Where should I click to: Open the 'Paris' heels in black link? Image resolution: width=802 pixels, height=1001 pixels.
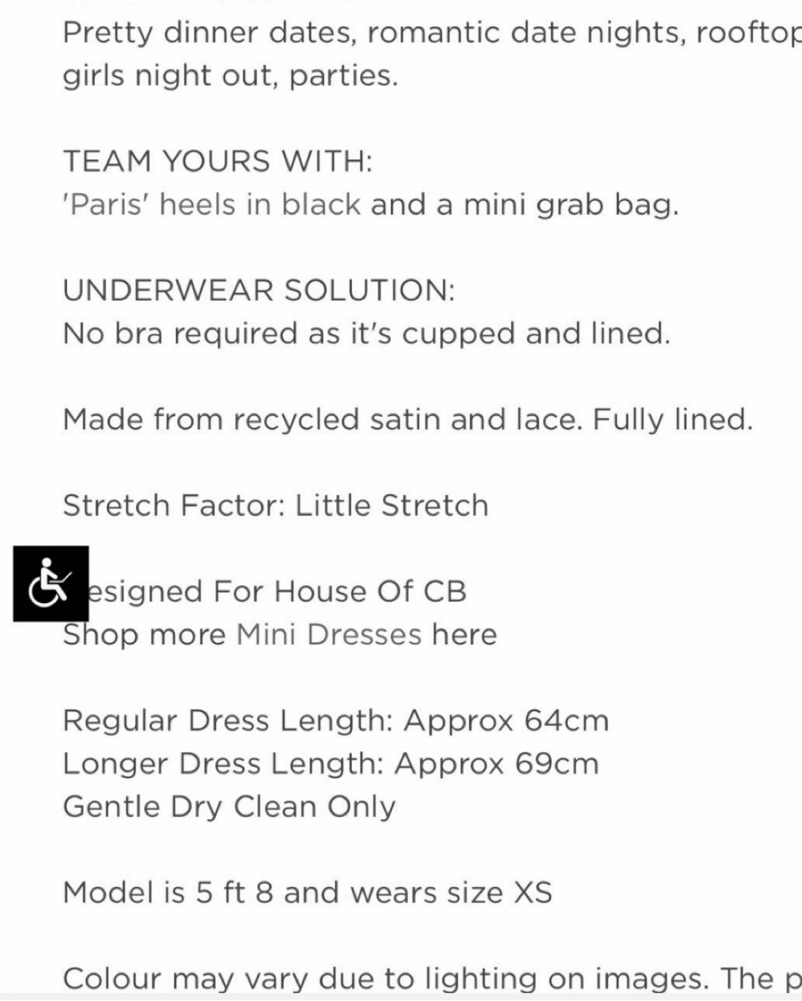(x=212, y=205)
